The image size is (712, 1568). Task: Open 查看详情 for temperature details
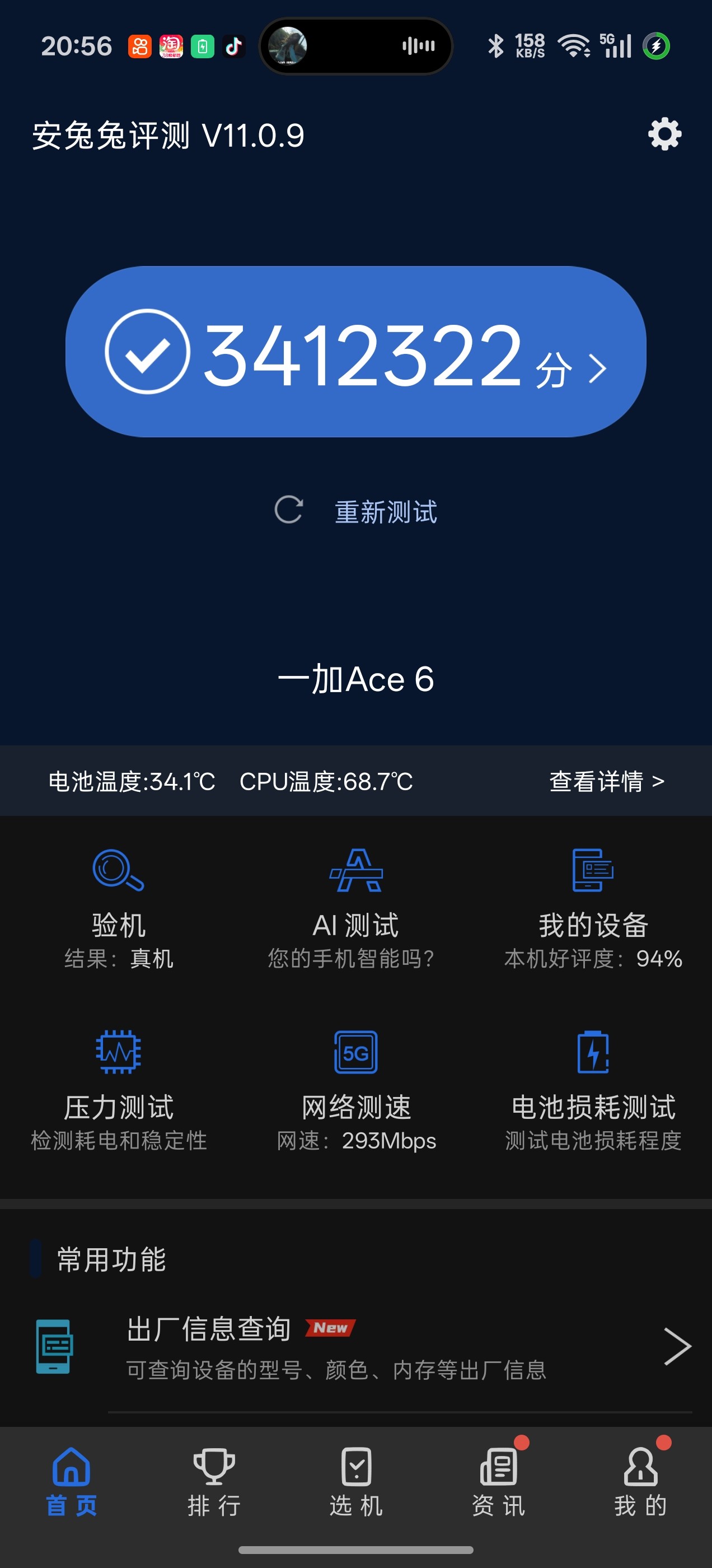tap(606, 781)
